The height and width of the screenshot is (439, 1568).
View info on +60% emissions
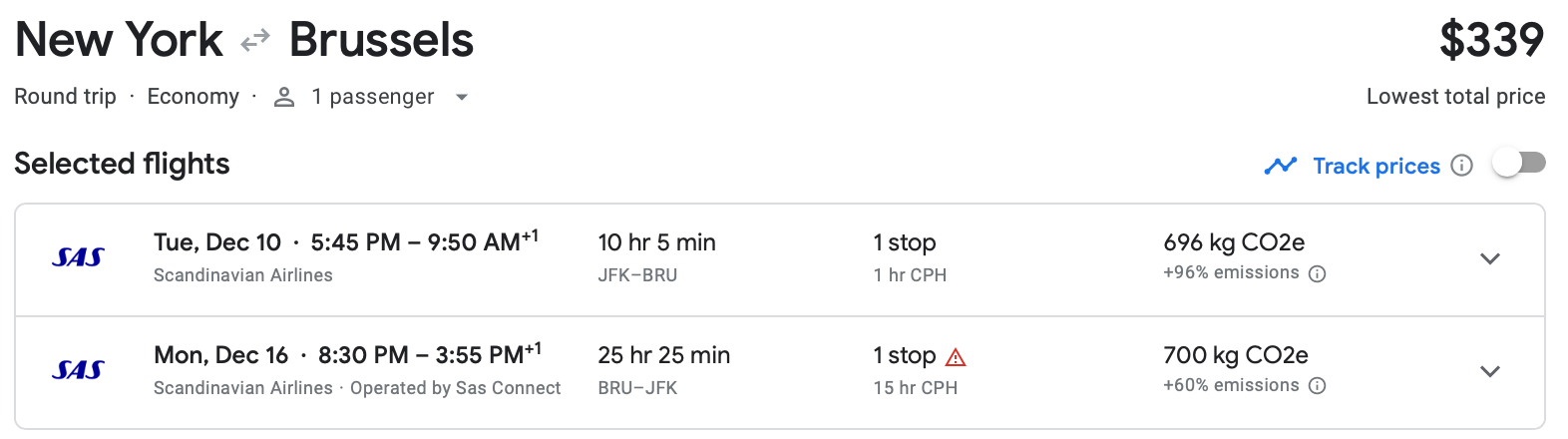pyautogui.click(x=1317, y=386)
